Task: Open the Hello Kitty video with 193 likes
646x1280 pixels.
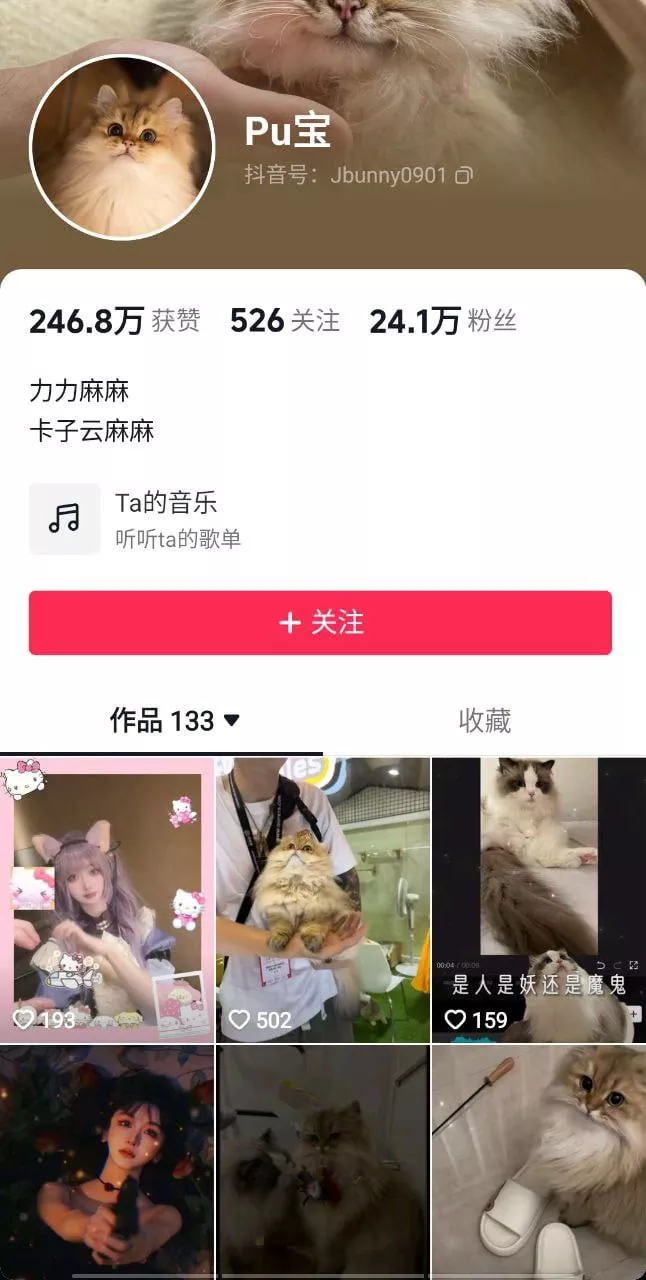Action: [x=107, y=900]
